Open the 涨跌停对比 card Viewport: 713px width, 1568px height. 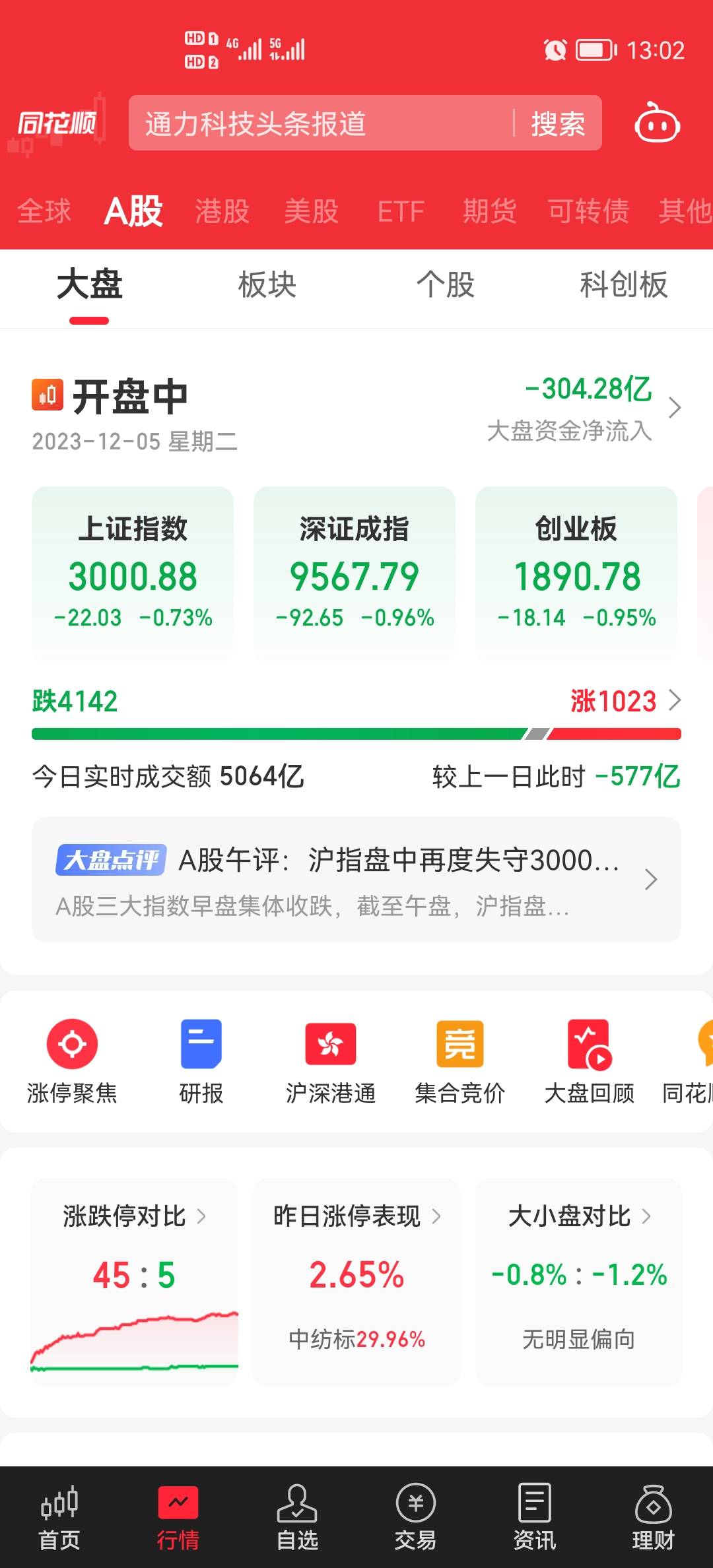pos(134,1283)
